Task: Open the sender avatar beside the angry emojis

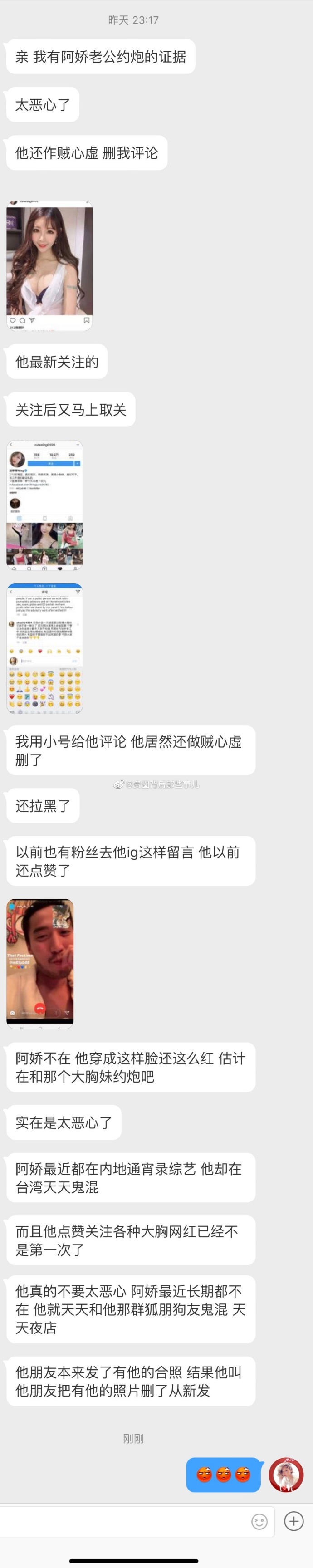Action: 286,1475
